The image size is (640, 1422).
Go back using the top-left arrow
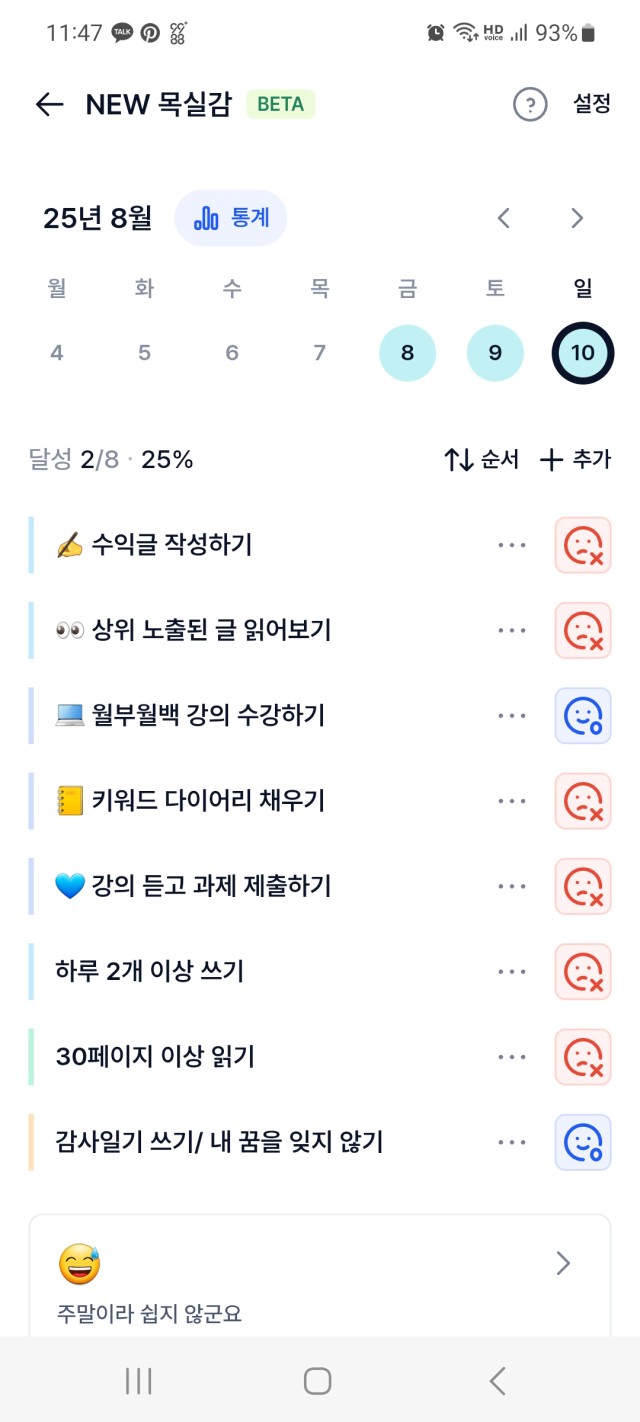(x=49, y=104)
